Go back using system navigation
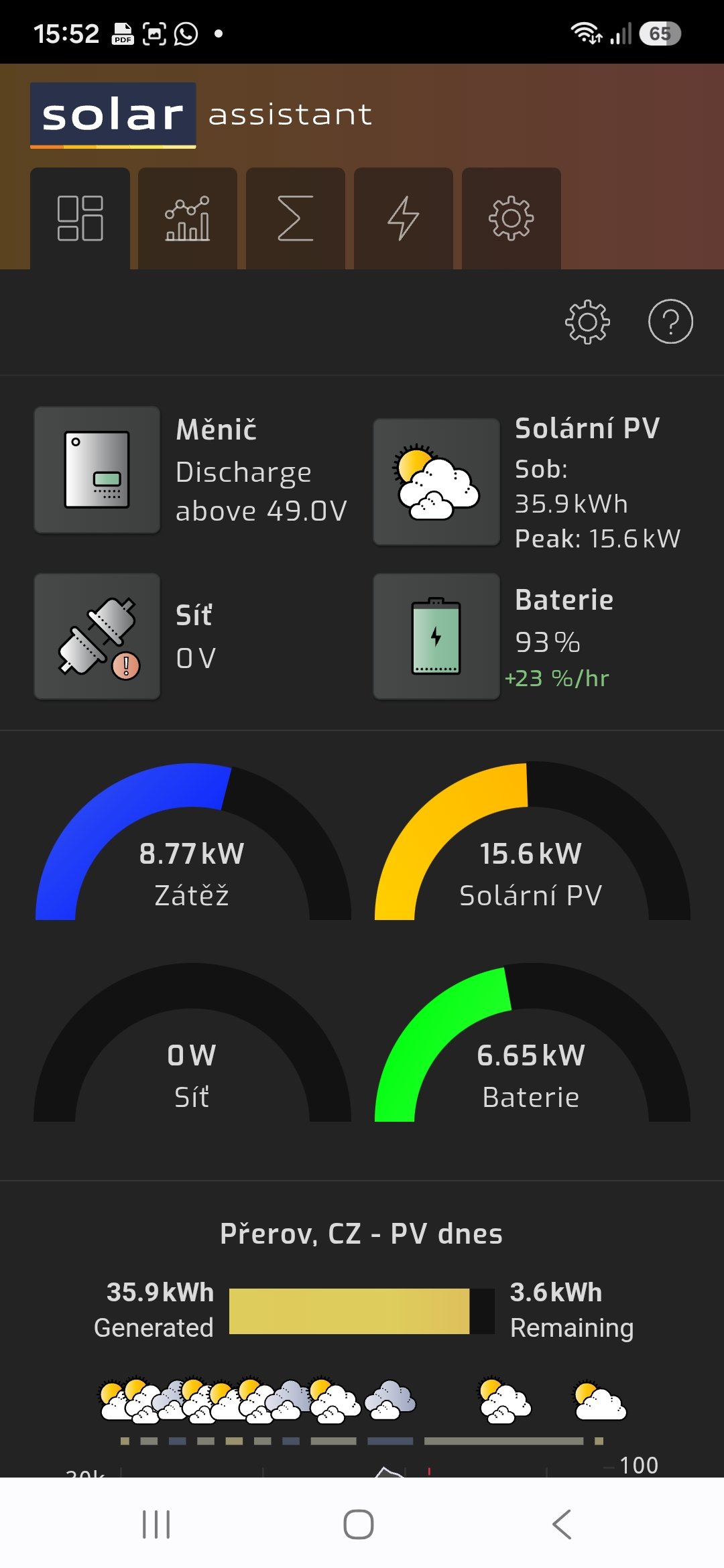The height and width of the screenshot is (1568, 724). [x=562, y=1524]
